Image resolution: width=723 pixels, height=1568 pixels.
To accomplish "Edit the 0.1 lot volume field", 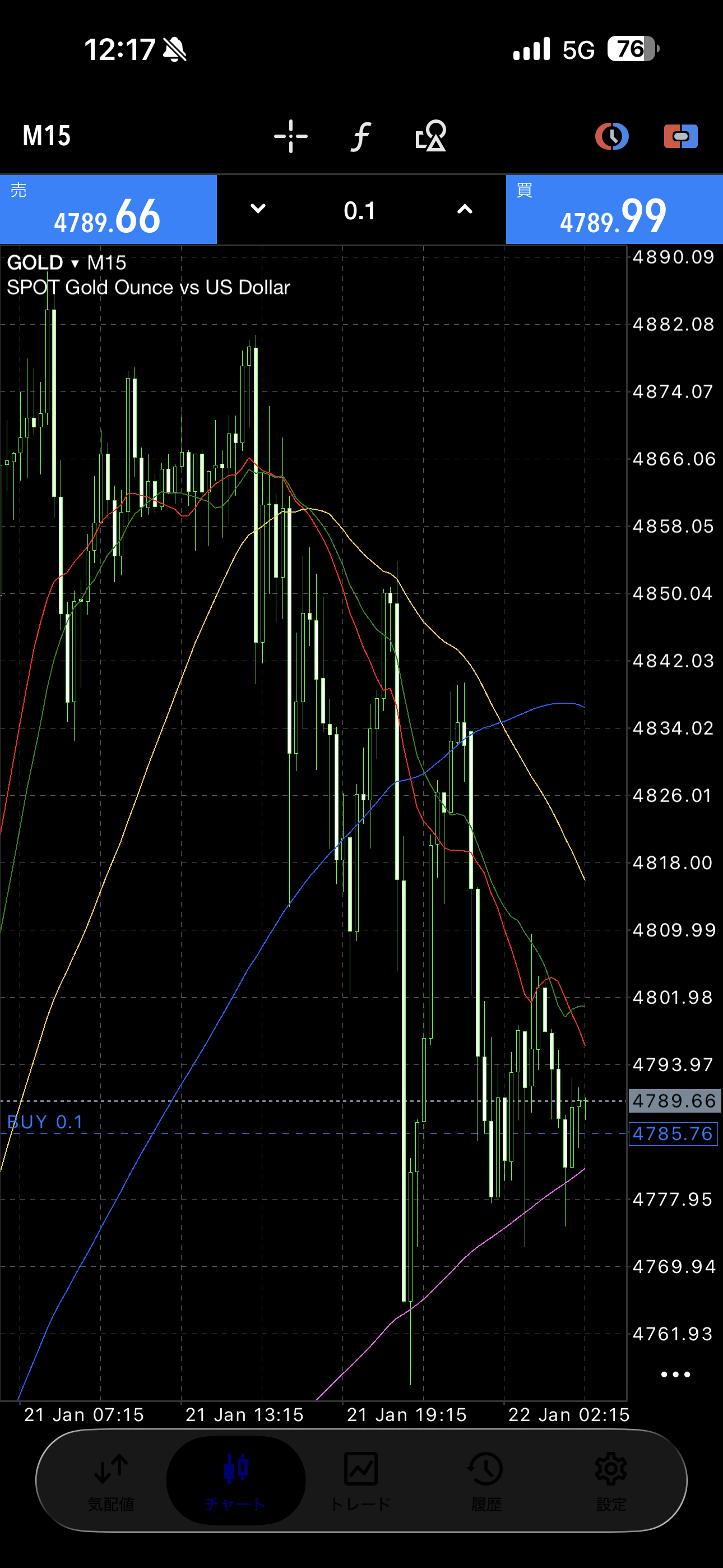I will tap(360, 211).
